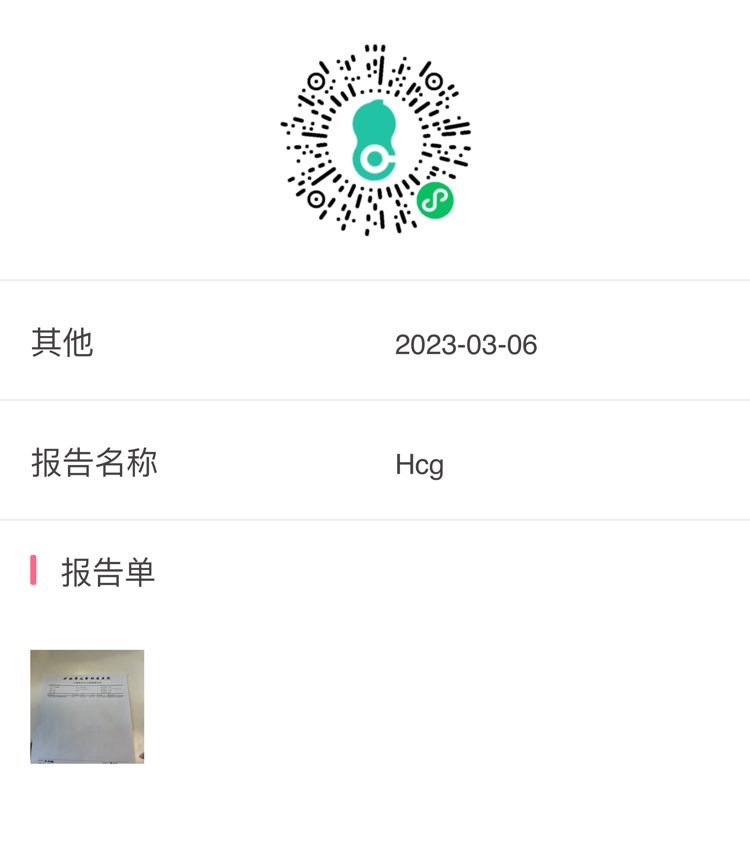The width and height of the screenshot is (750, 854).
Task: Tap the circled eye icon in mascot logo
Action: point(376,156)
